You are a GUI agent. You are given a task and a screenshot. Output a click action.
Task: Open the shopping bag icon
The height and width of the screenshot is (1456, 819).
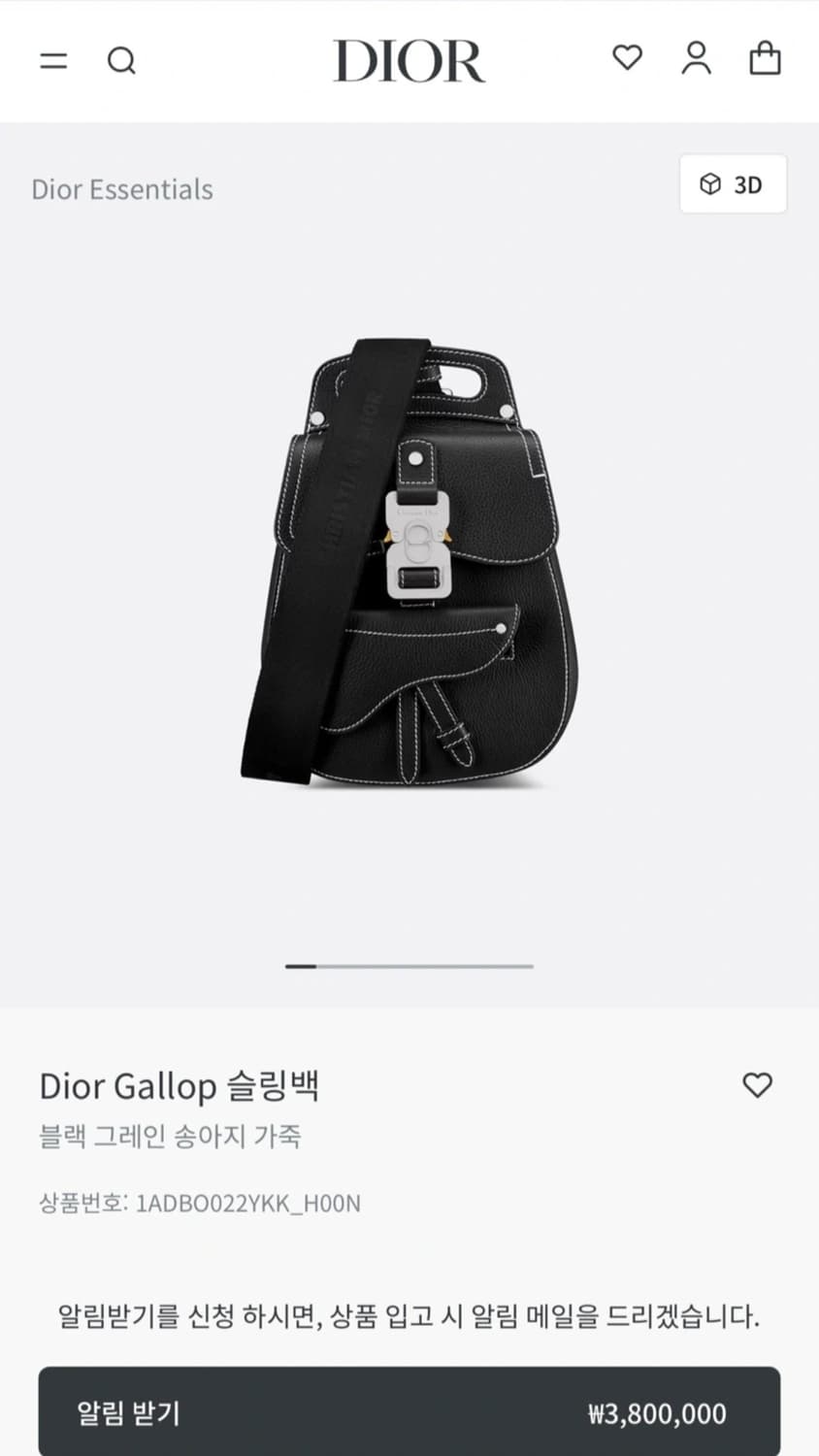coord(765,58)
